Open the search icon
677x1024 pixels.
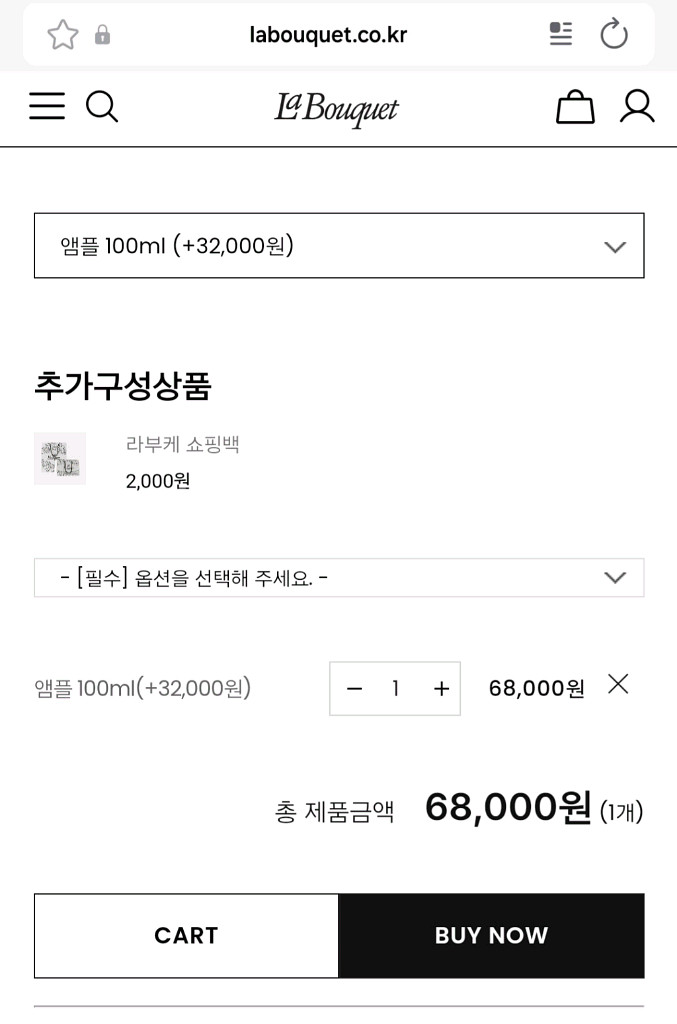point(102,106)
